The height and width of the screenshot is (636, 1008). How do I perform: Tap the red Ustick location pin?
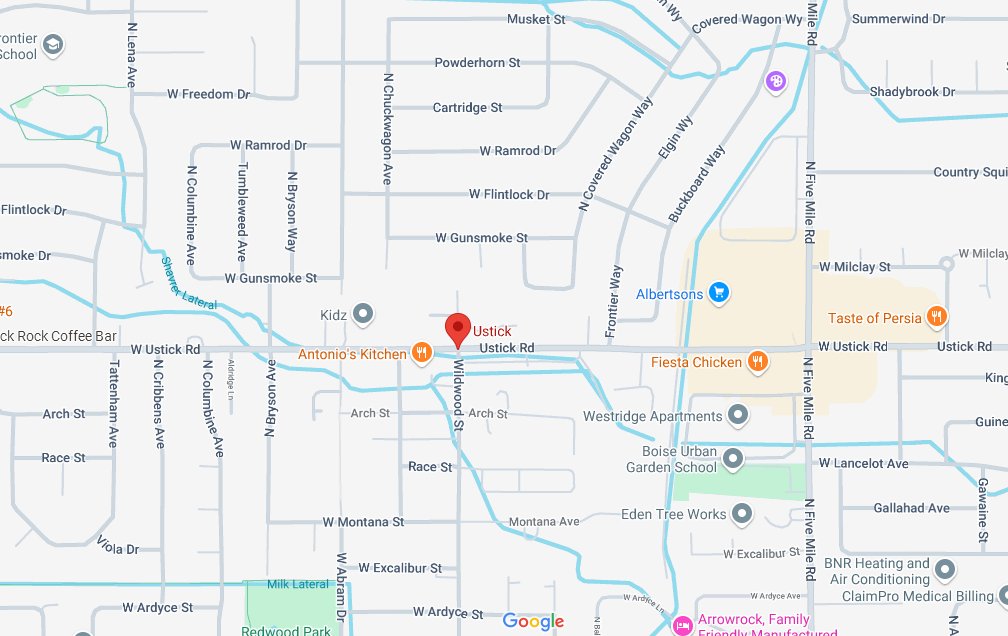(x=458, y=329)
